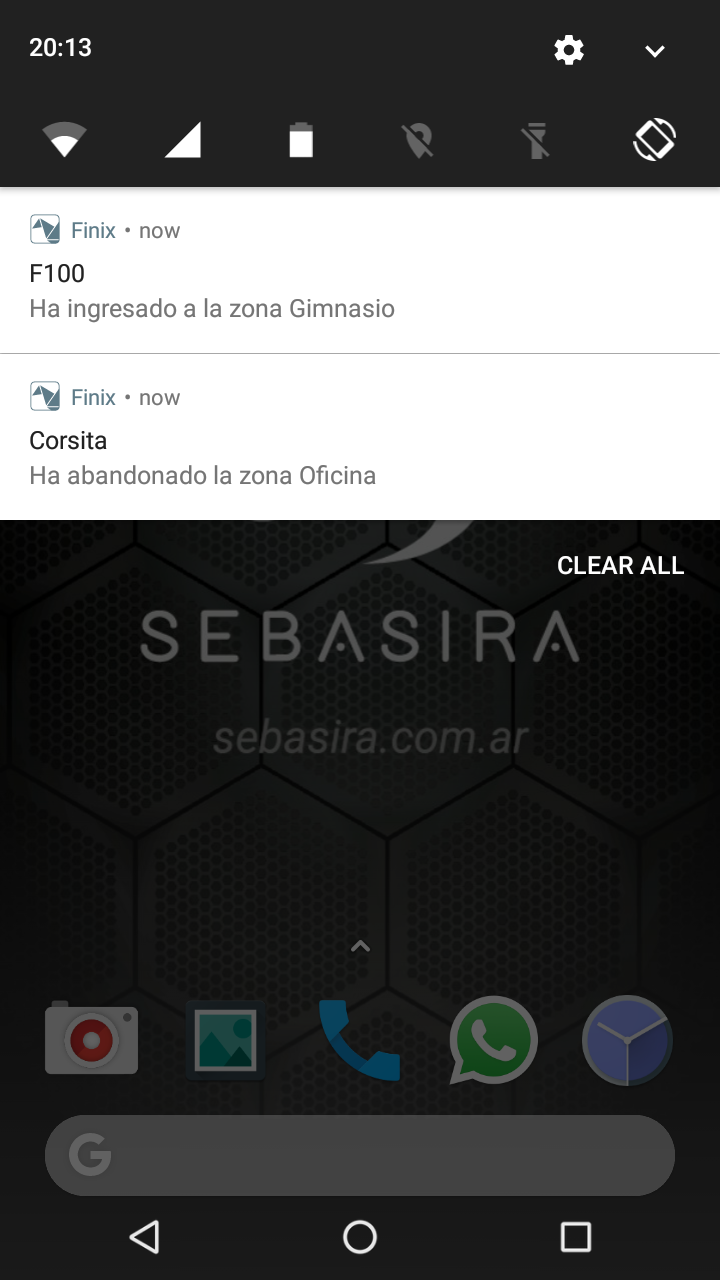This screenshot has height=1280, width=720.
Task: Turn on the flashlight
Action: [537, 140]
